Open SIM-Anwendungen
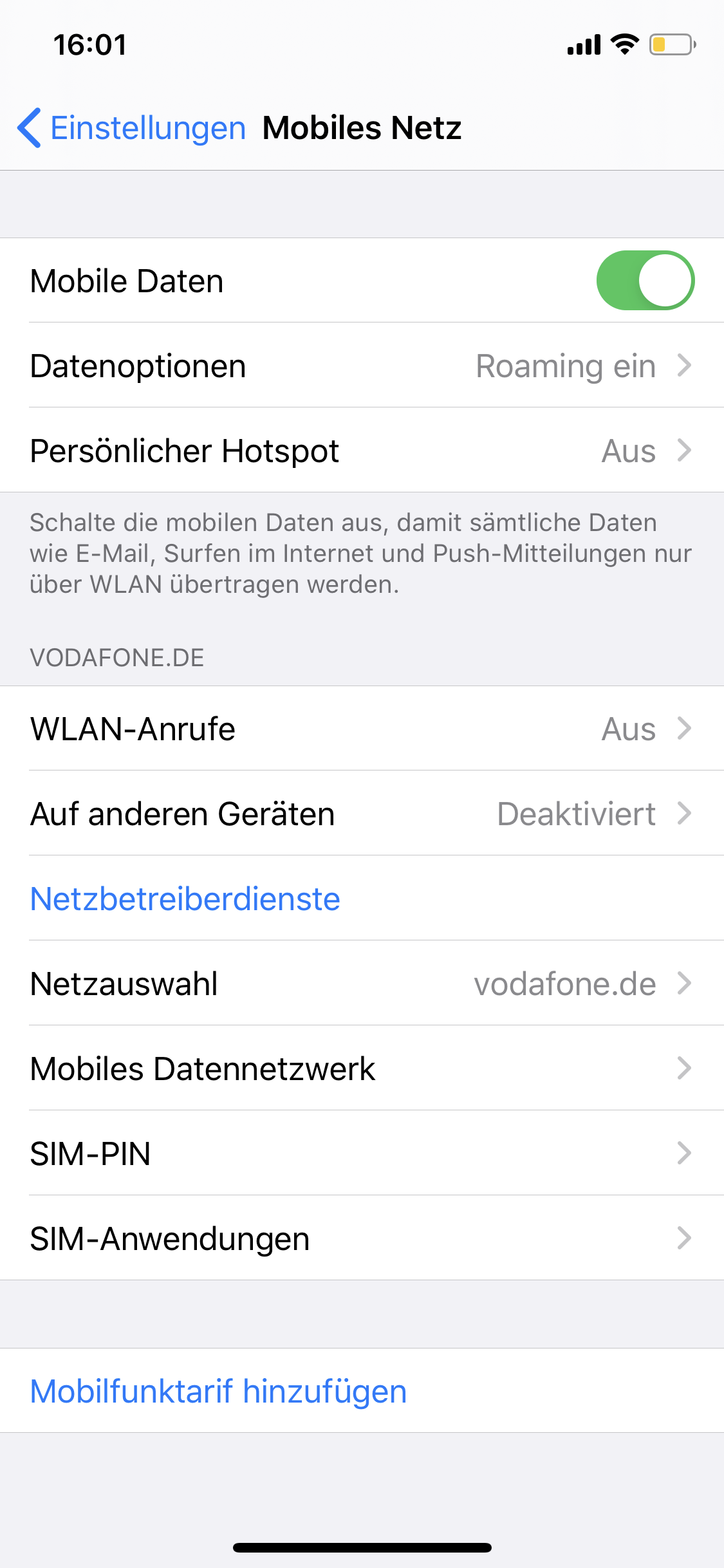Viewport: 724px width, 1568px height. pyautogui.click(x=362, y=1238)
